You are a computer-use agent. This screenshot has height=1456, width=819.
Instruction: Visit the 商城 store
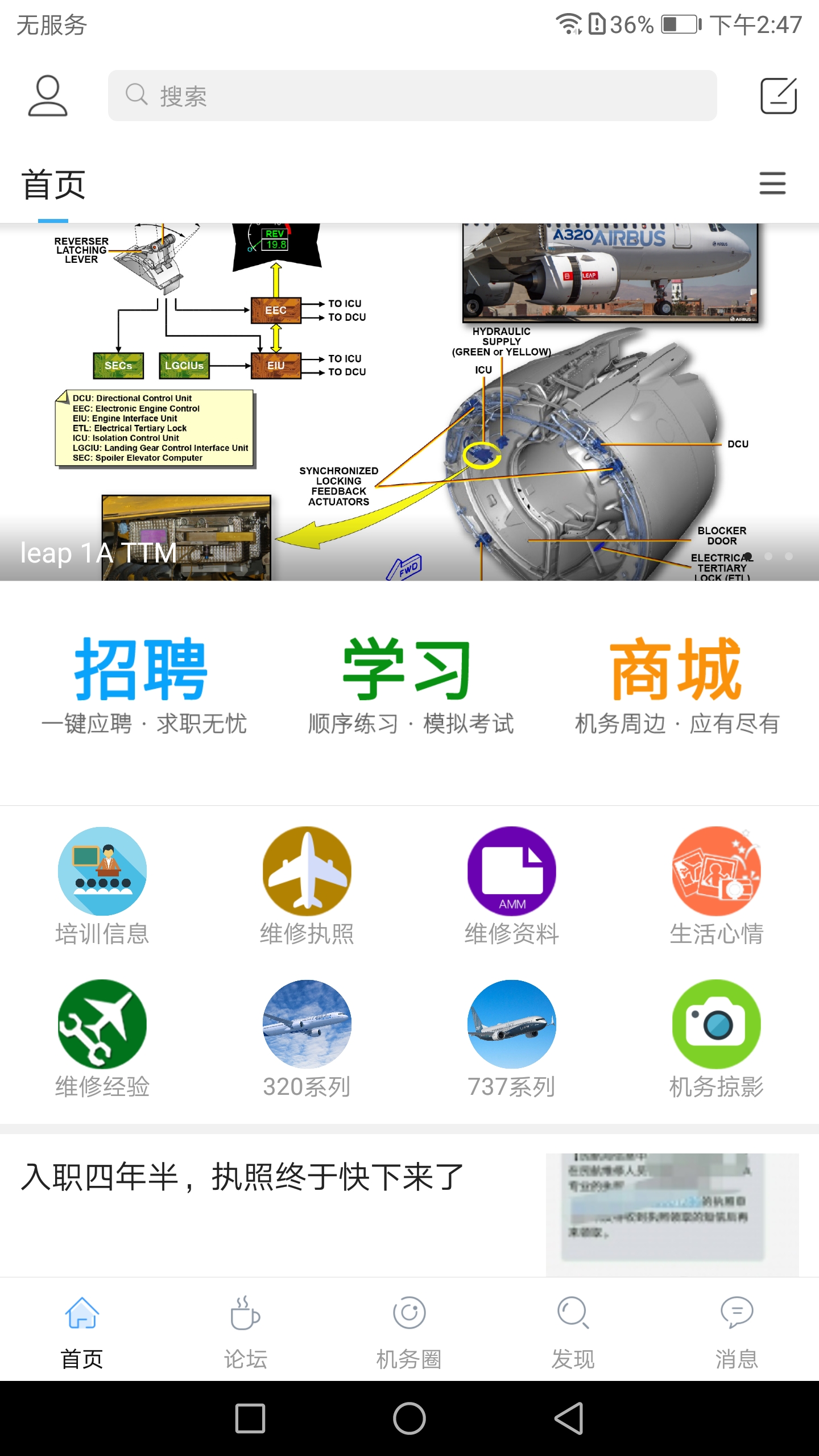tap(677, 685)
